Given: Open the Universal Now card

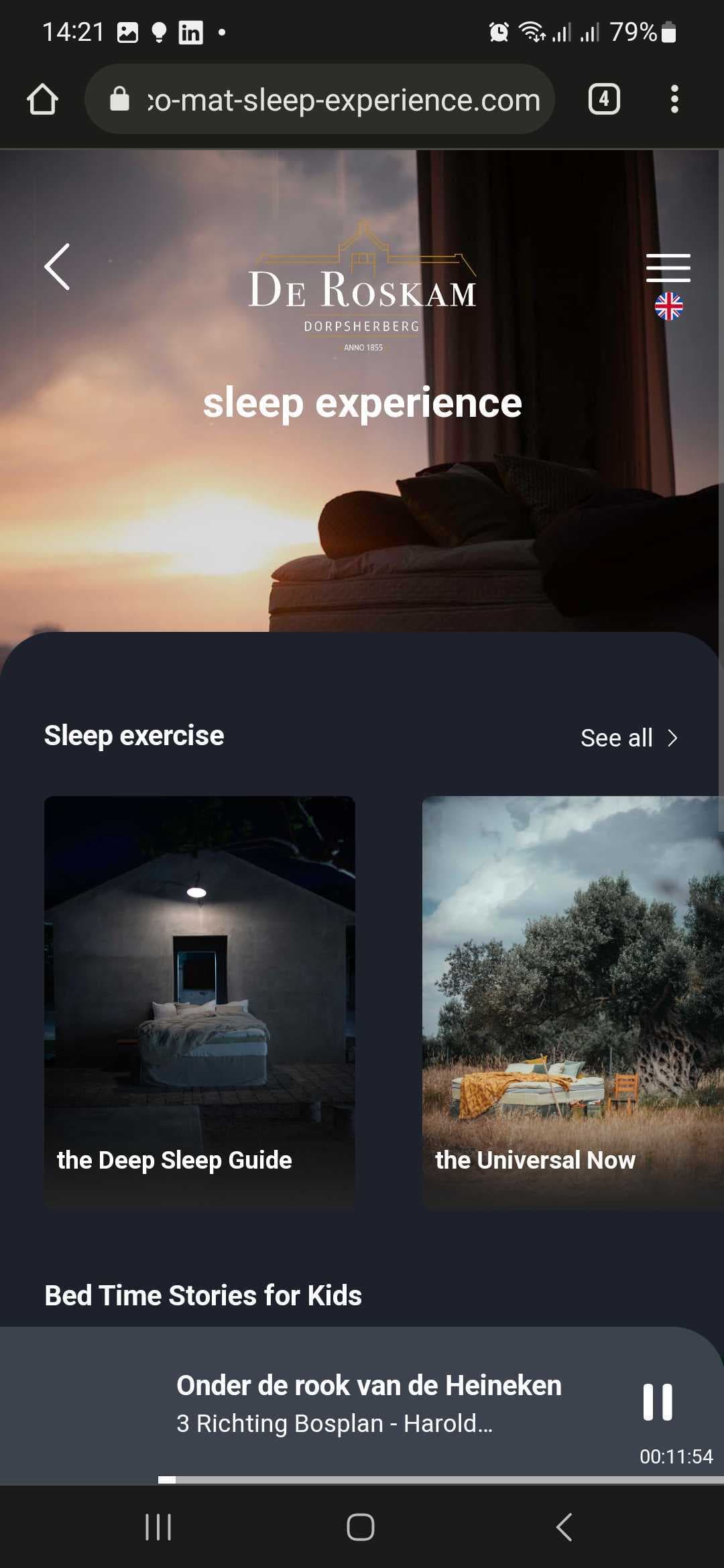Looking at the screenshot, I should coord(572,1001).
